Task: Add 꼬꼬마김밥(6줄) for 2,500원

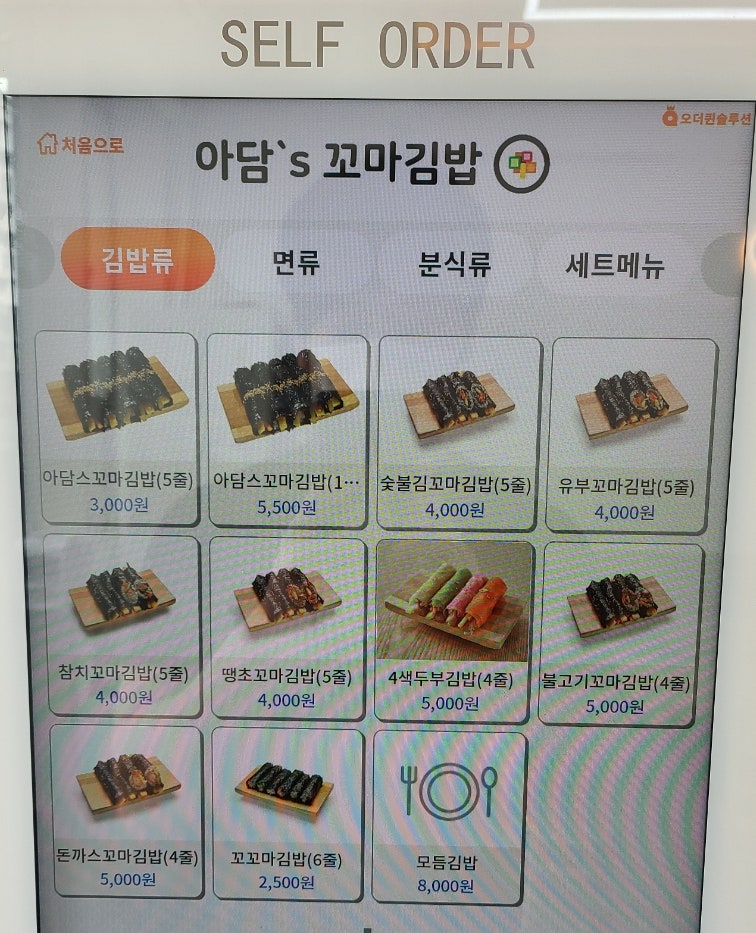Action: coord(286,813)
